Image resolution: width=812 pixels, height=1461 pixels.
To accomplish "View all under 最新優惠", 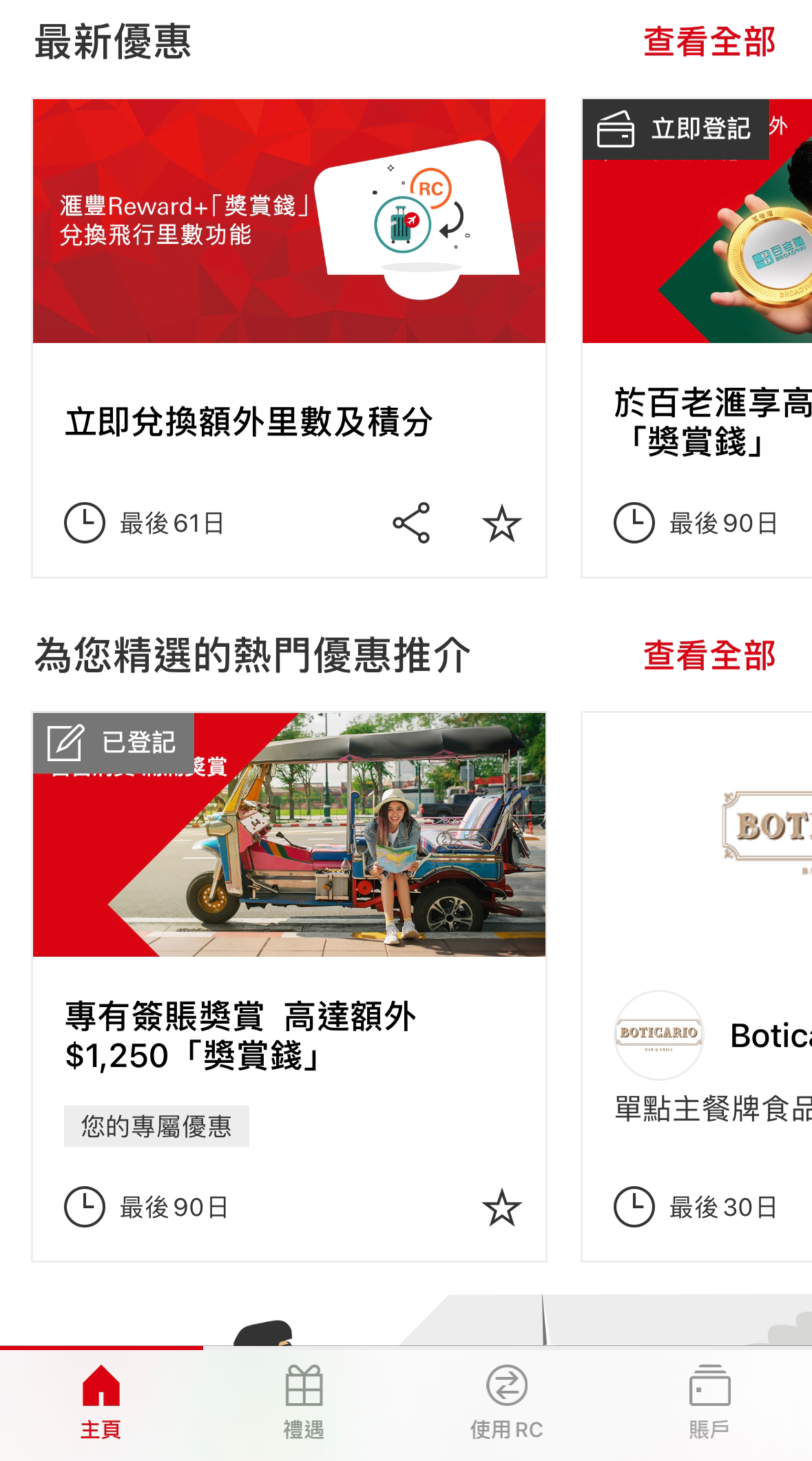I will click(x=709, y=42).
